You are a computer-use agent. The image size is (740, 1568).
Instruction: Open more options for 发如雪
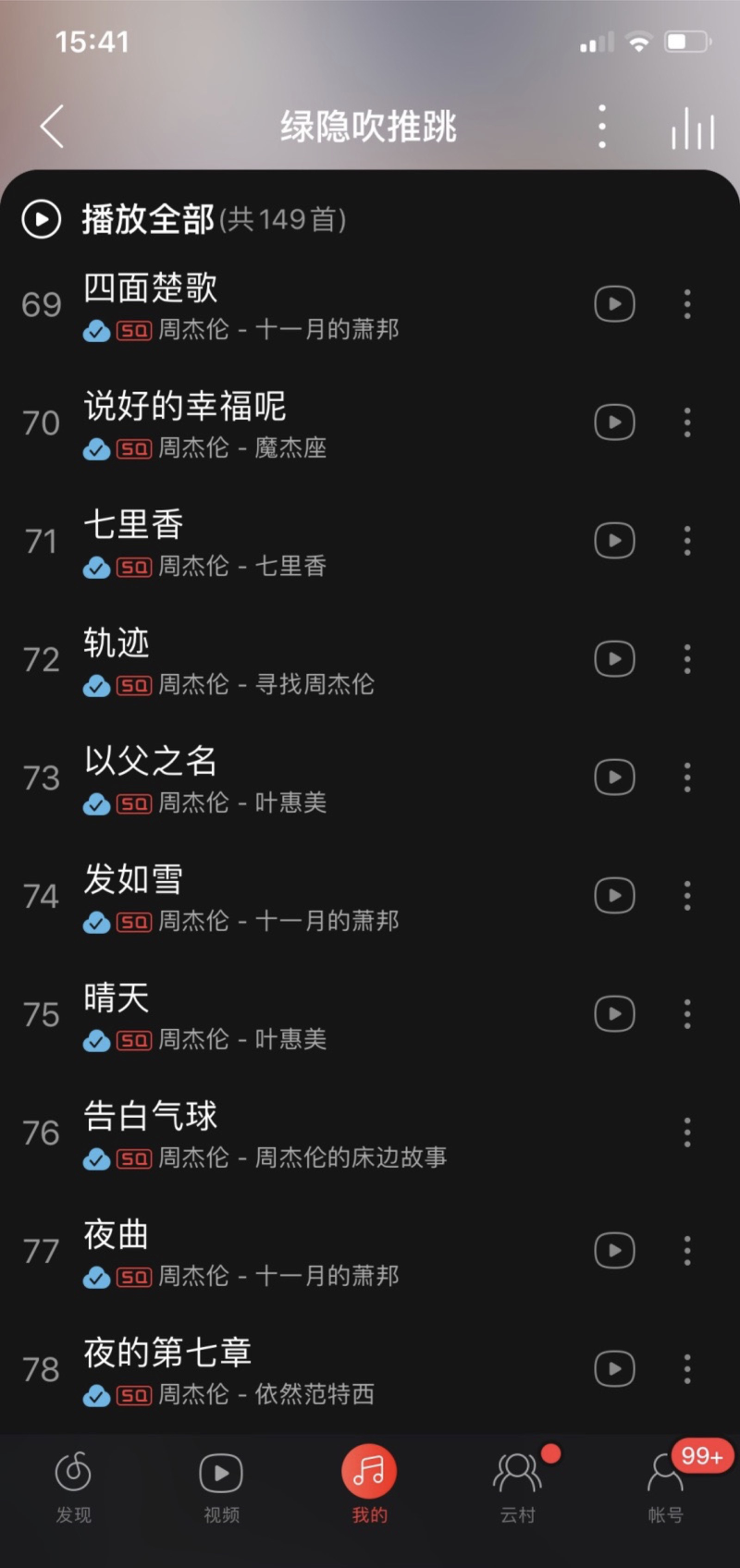[687, 896]
